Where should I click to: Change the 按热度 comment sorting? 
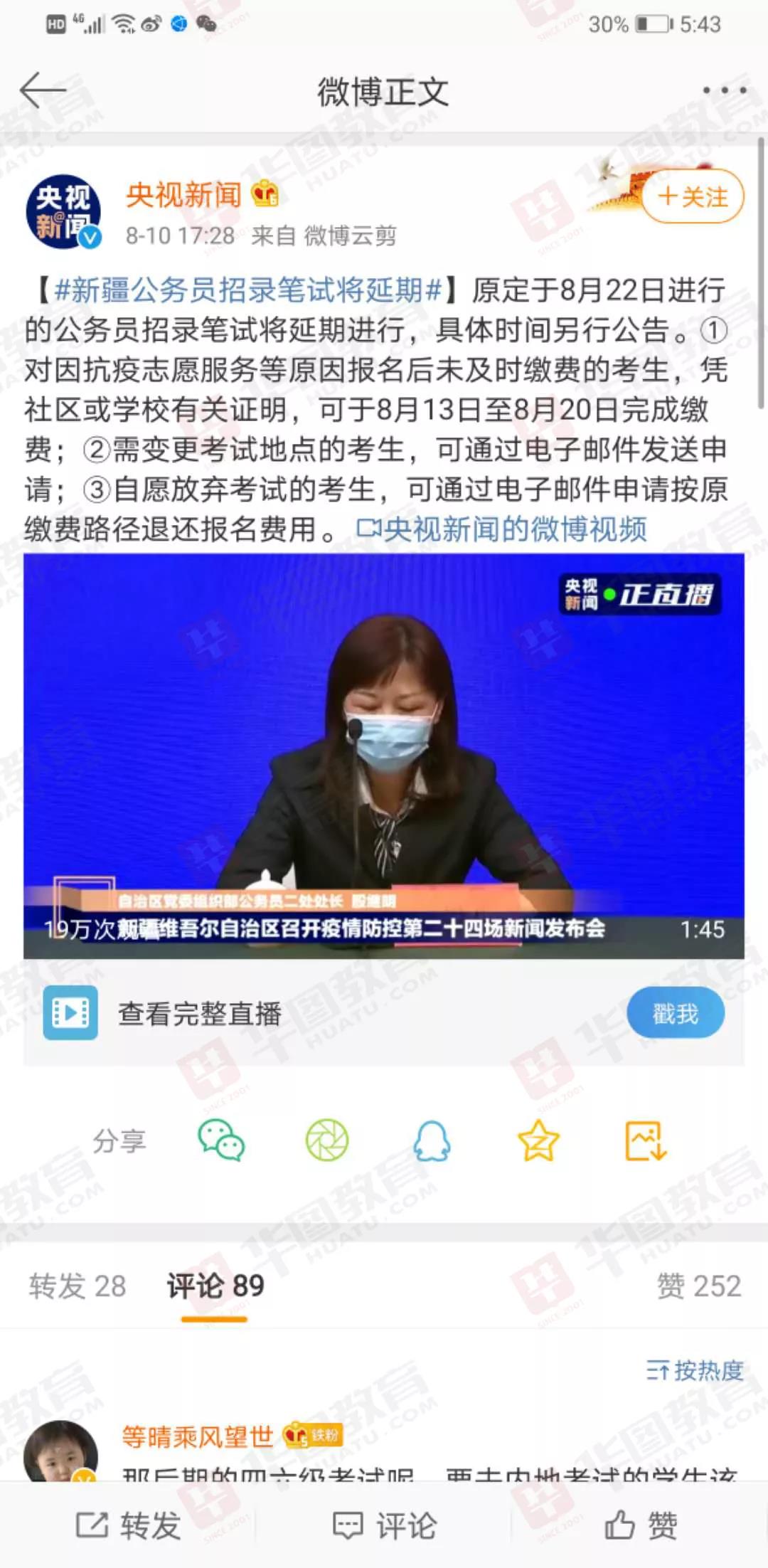(x=695, y=1370)
